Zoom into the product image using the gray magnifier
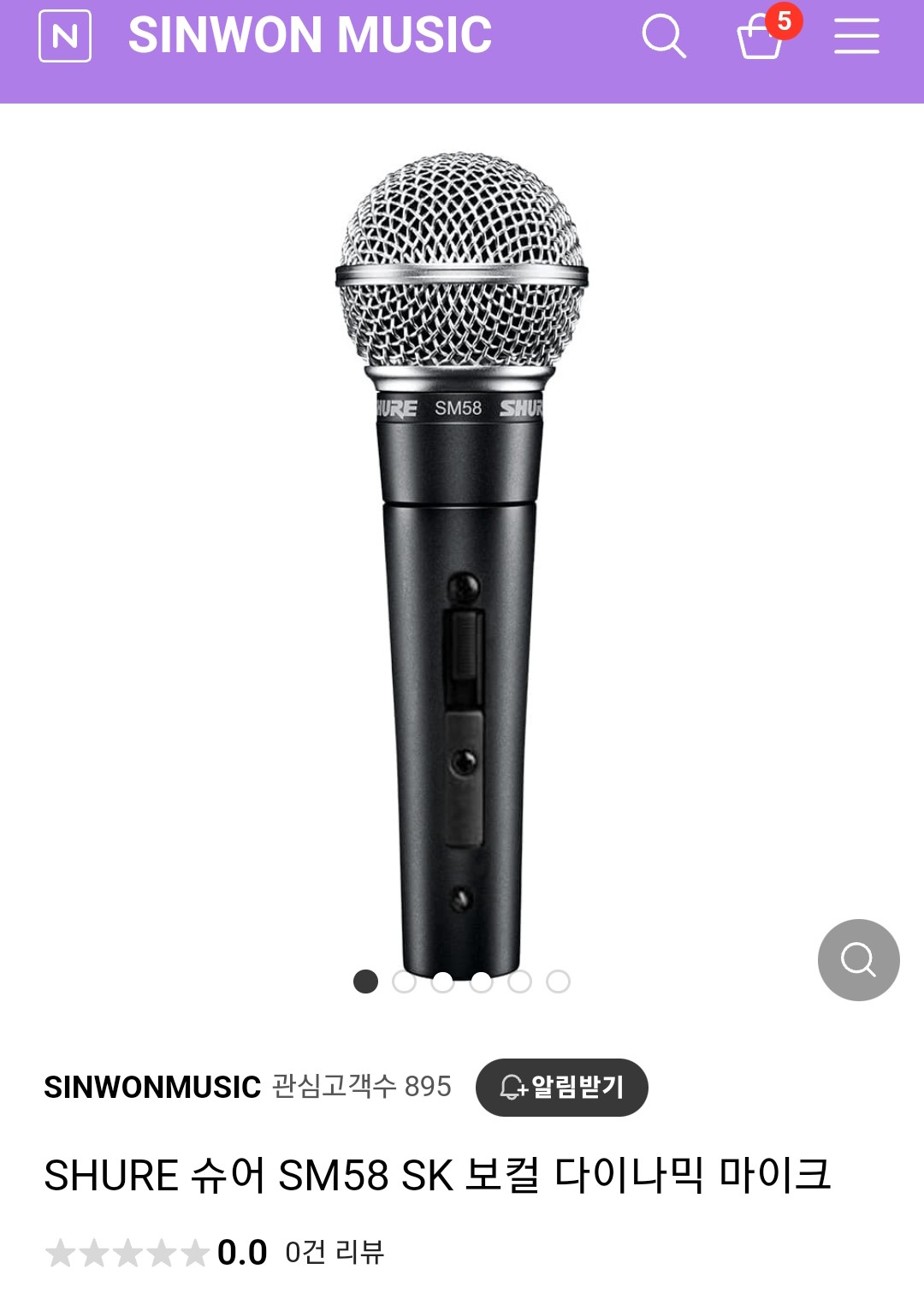The image size is (924, 1293). click(x=858, y=960)
